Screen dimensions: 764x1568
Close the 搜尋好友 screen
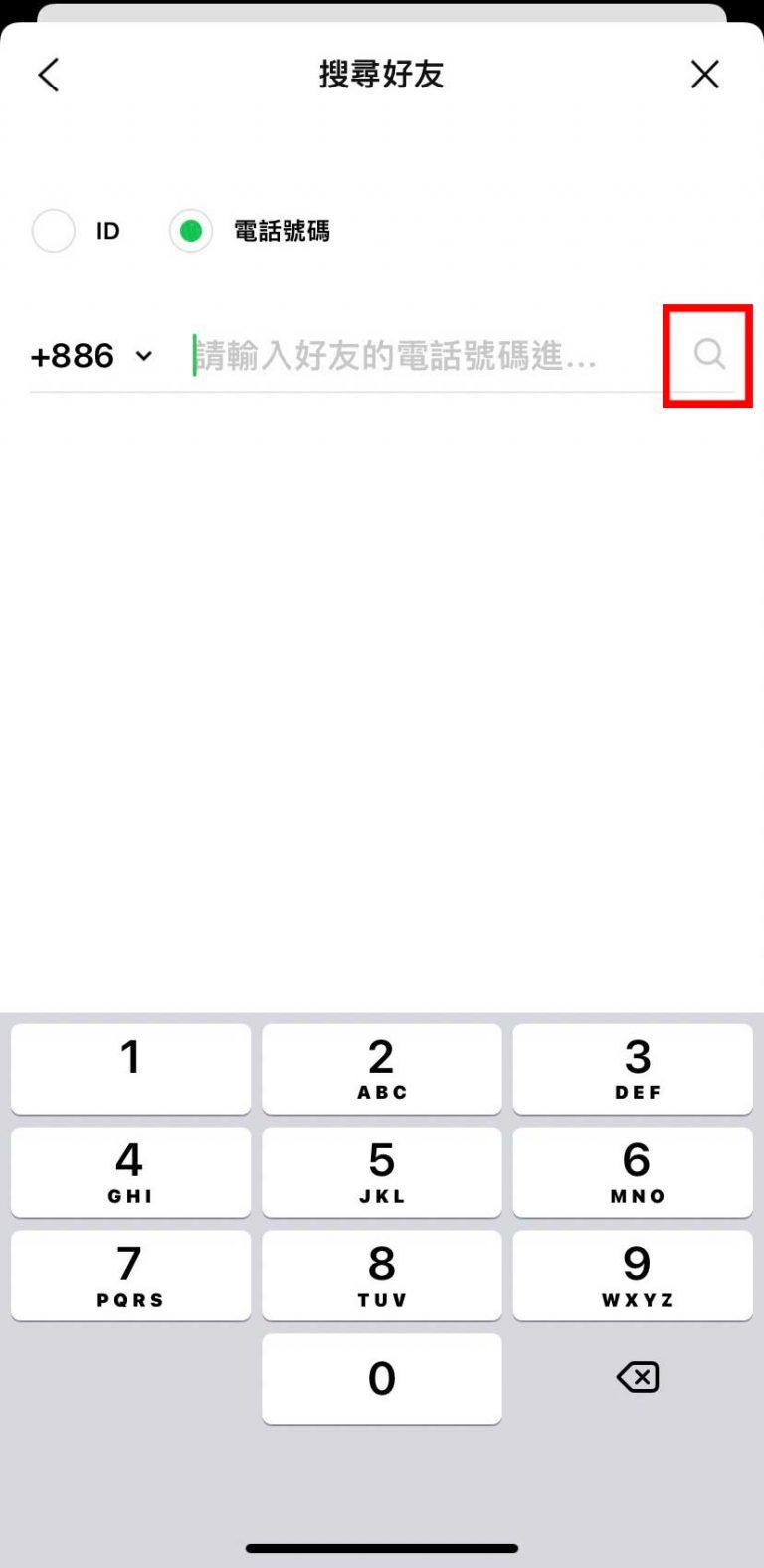pyautogui.click(x=704, y=74)
